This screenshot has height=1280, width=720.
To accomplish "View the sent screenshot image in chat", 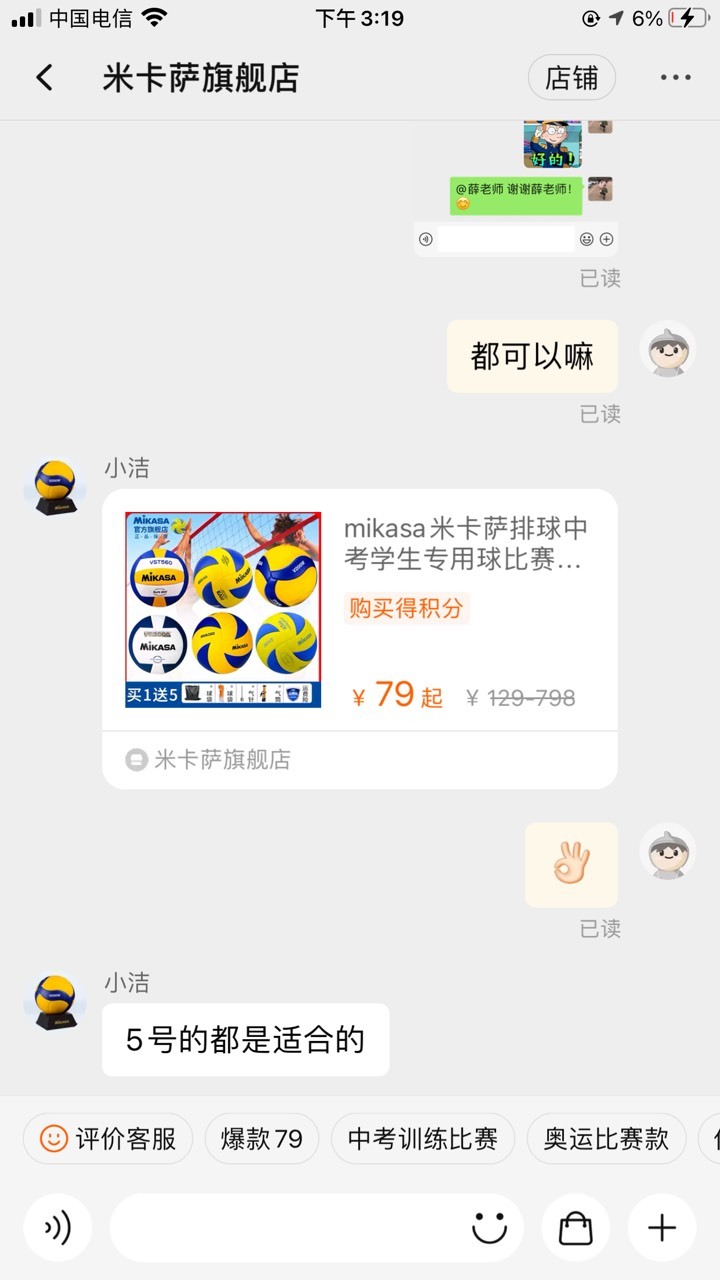I will point(516,190).
